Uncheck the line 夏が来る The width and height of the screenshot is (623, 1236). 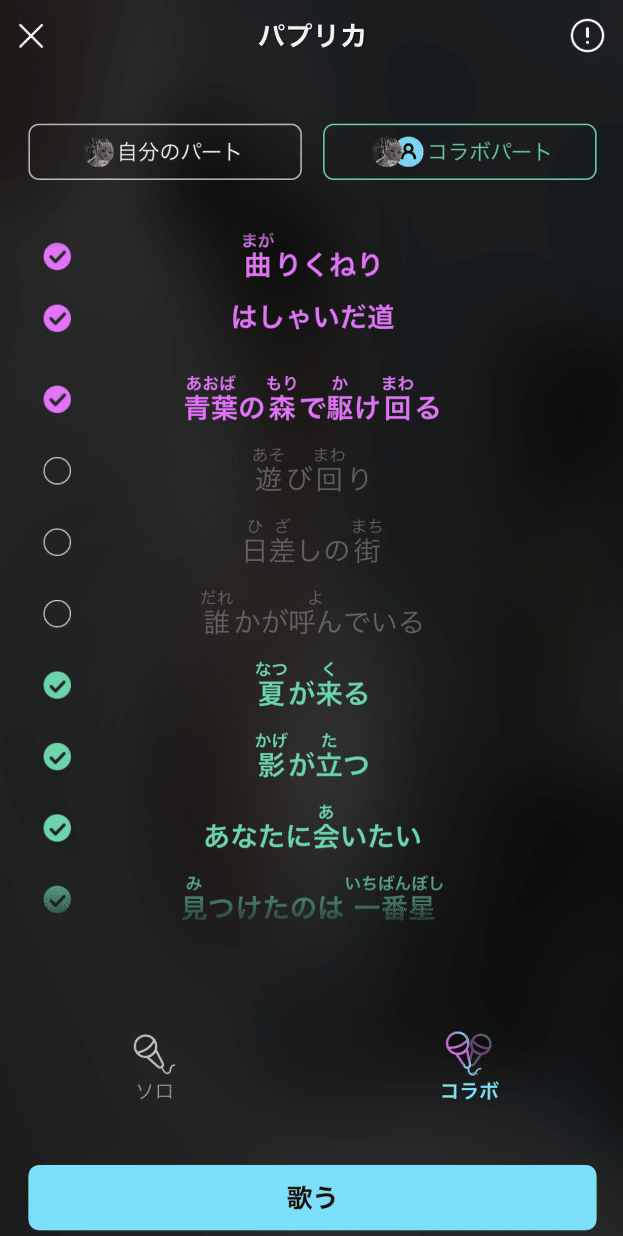tap(58, 685)
